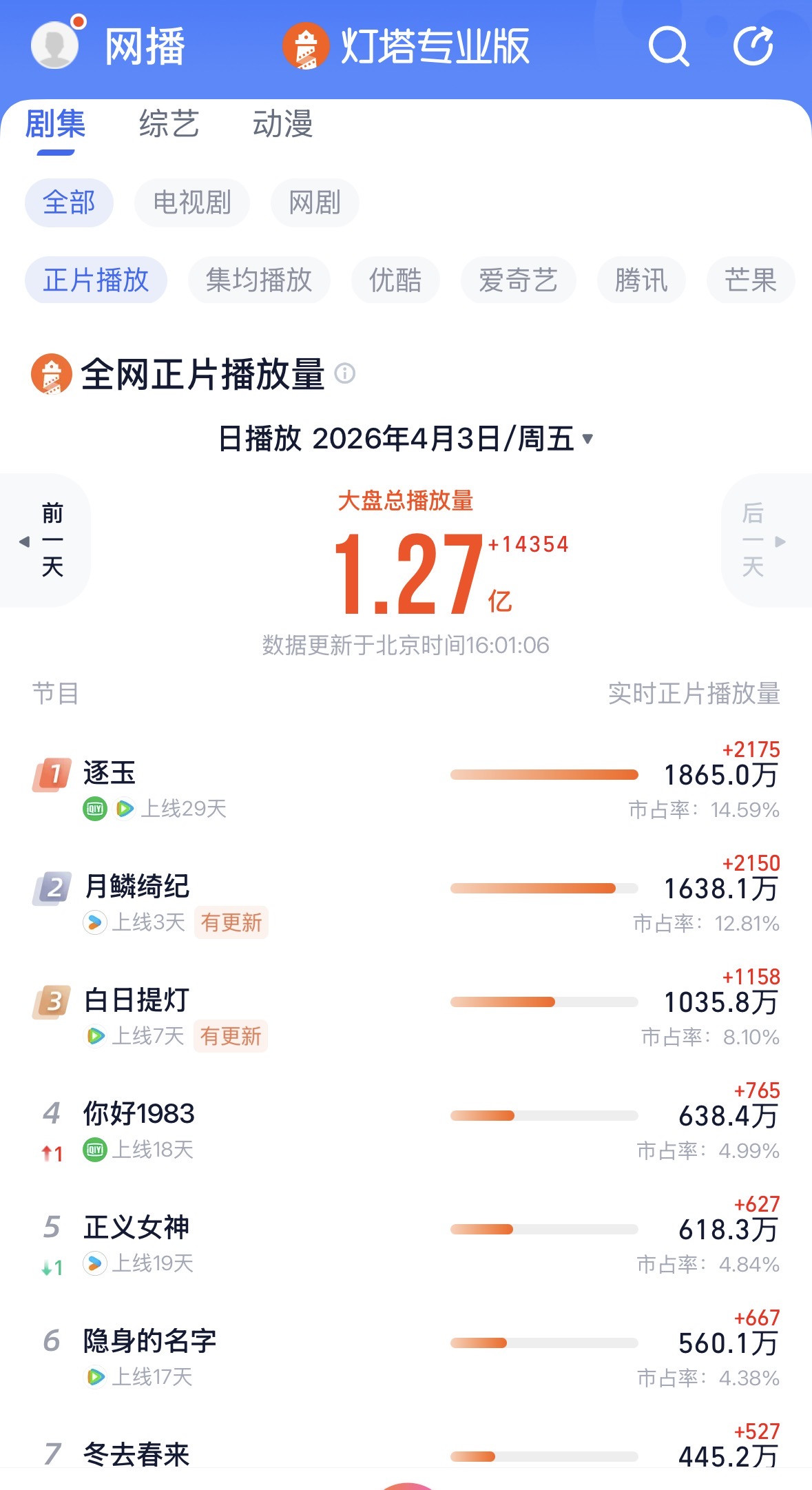
Task: Open the show 逐玉 details
Action: 110,773
